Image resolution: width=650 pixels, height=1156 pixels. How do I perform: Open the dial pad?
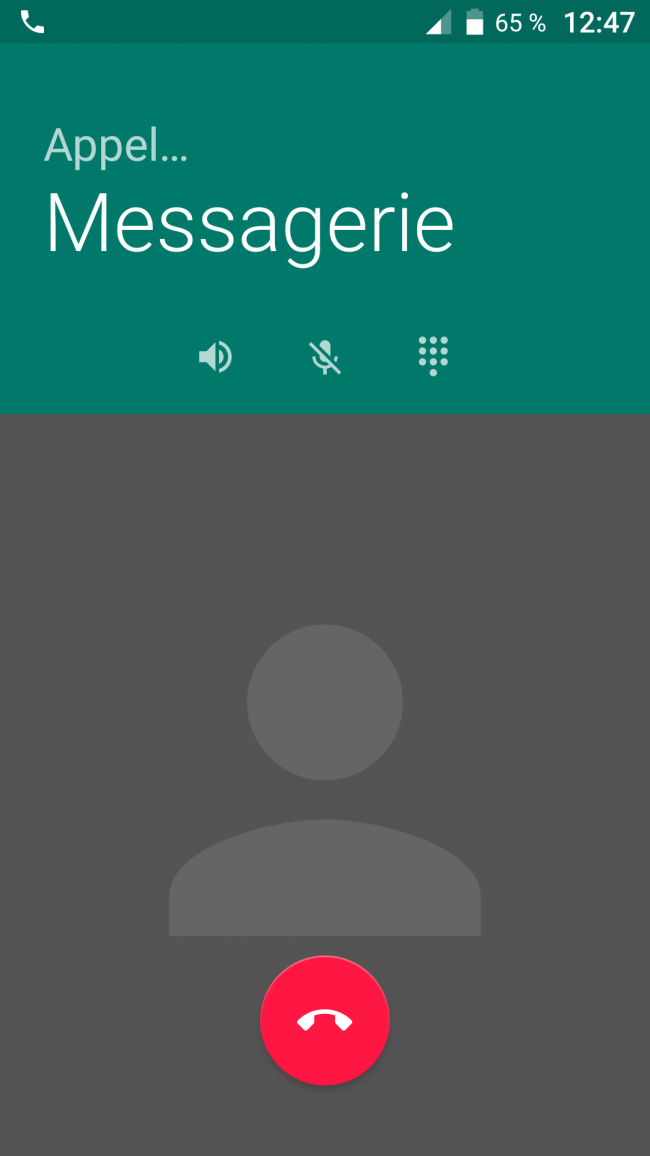tap(433, 356)
